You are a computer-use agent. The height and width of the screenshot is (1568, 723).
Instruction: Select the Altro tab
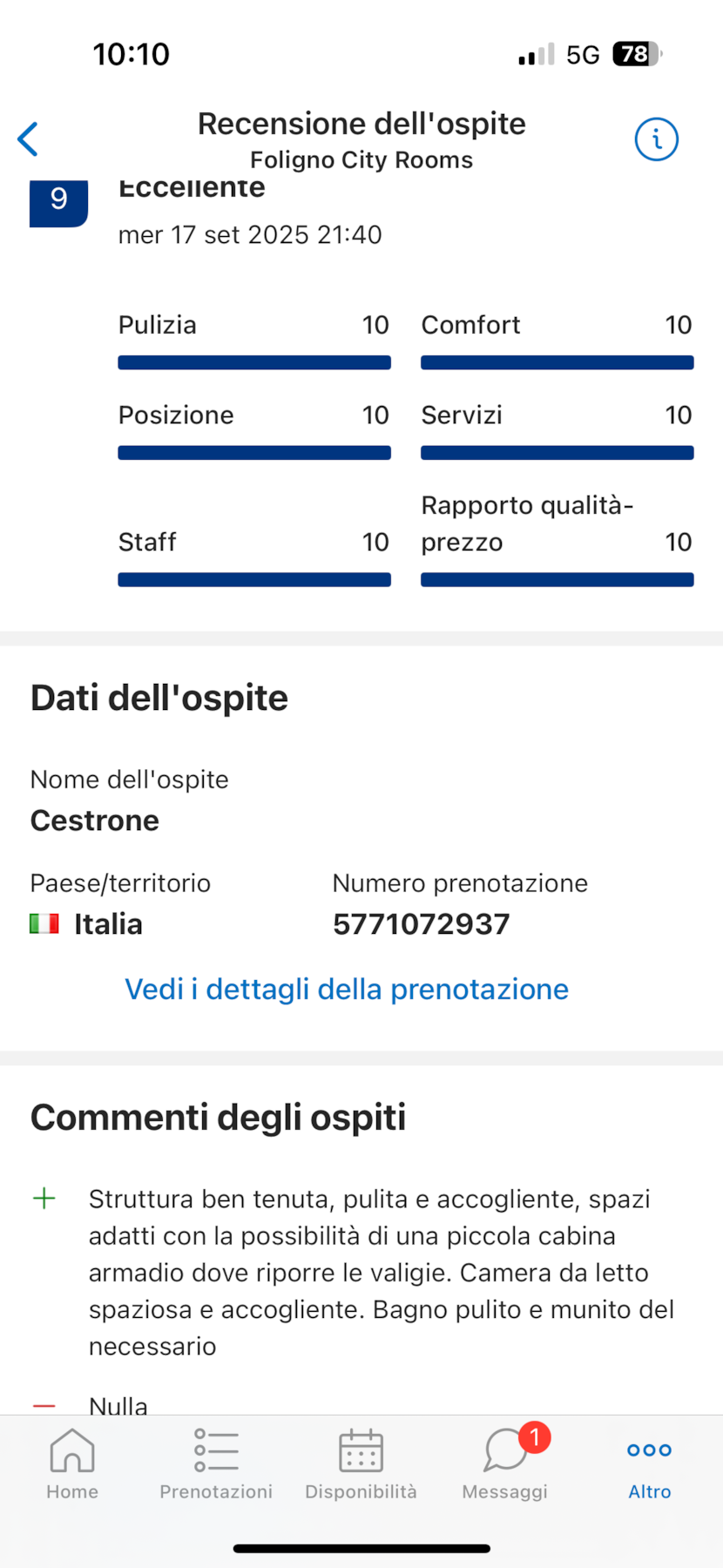650,1465
